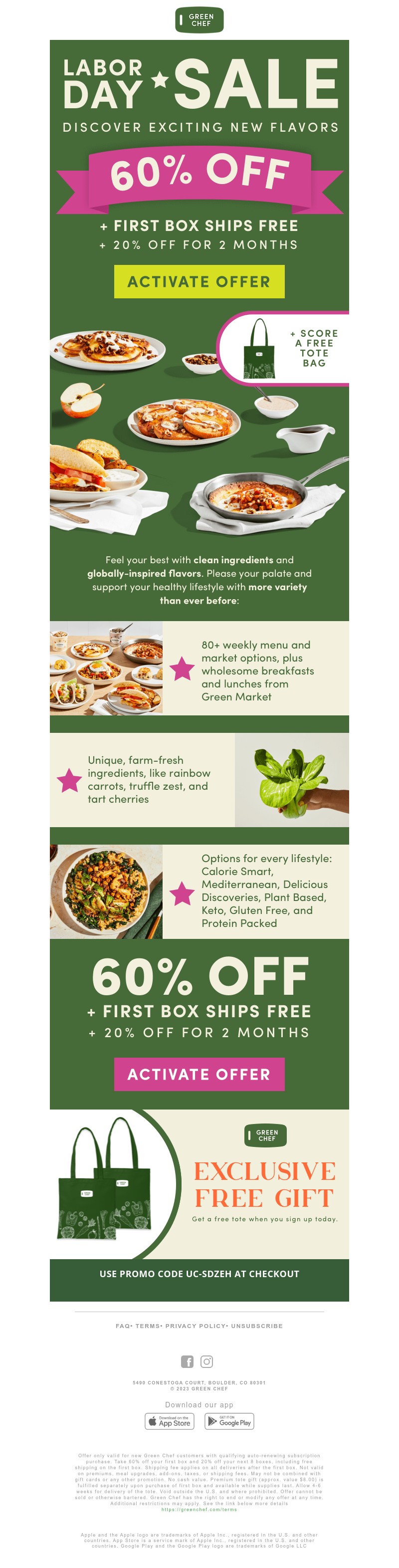The height and width of the screenshot is (1568, 399).
Task: Visit Green Chef's Instagram profile
Action: point(207,1361)
